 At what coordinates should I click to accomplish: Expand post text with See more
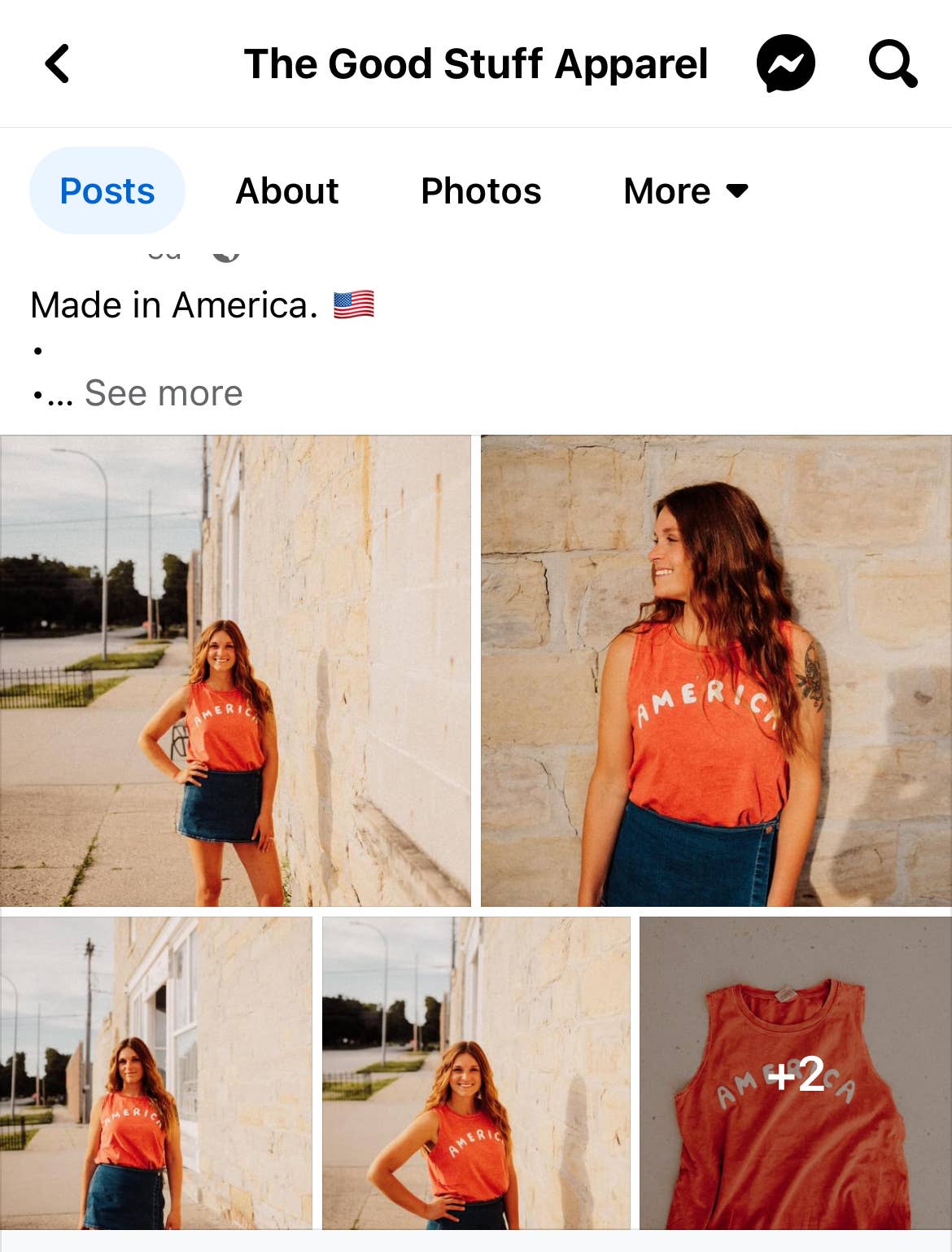point(164,393)
